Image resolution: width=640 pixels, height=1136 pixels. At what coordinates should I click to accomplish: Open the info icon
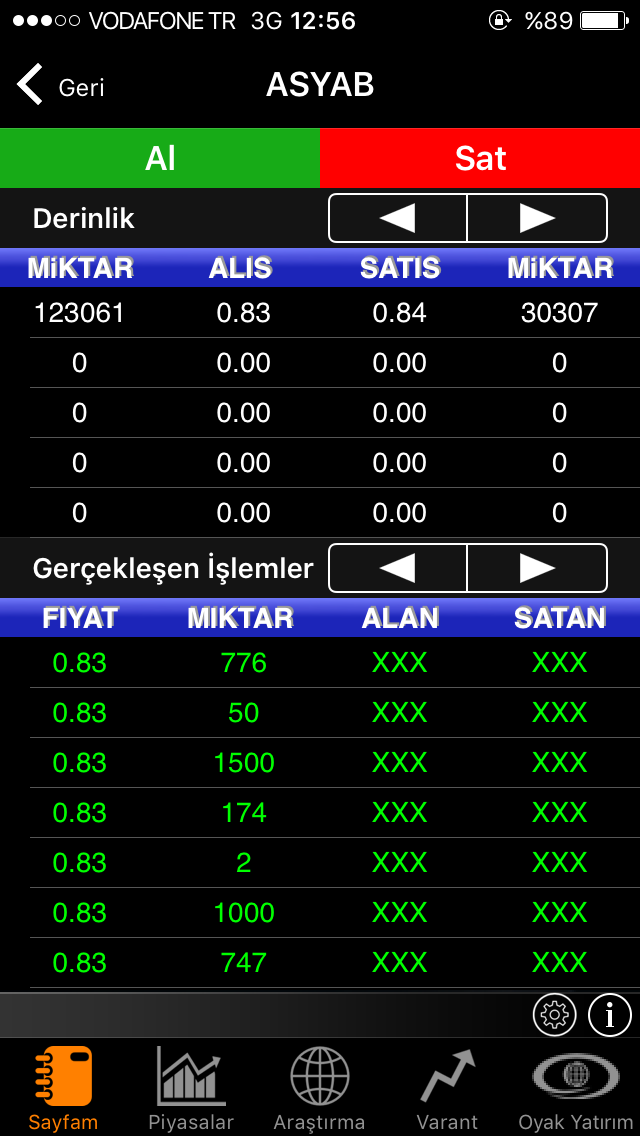(x=610, y=1015)
